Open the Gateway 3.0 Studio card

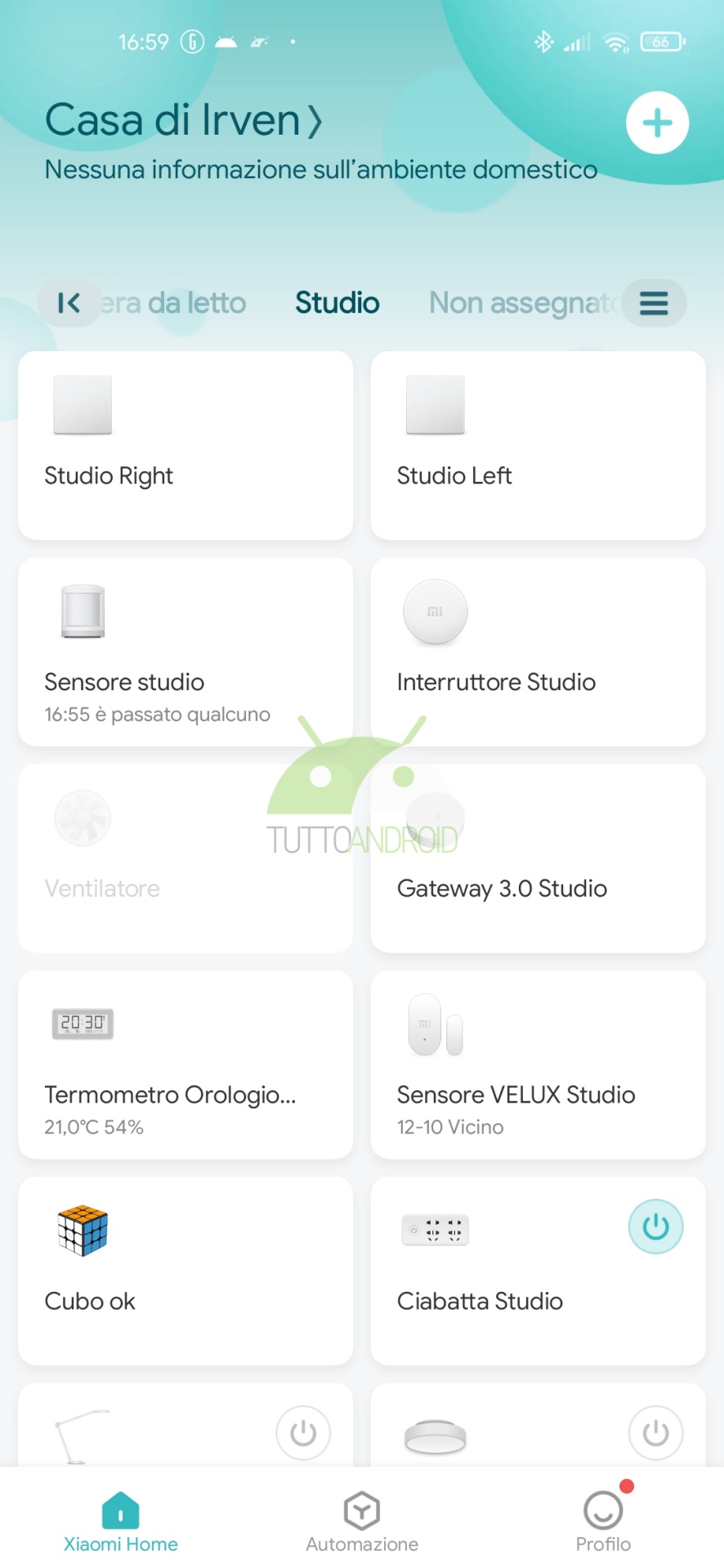538,857
